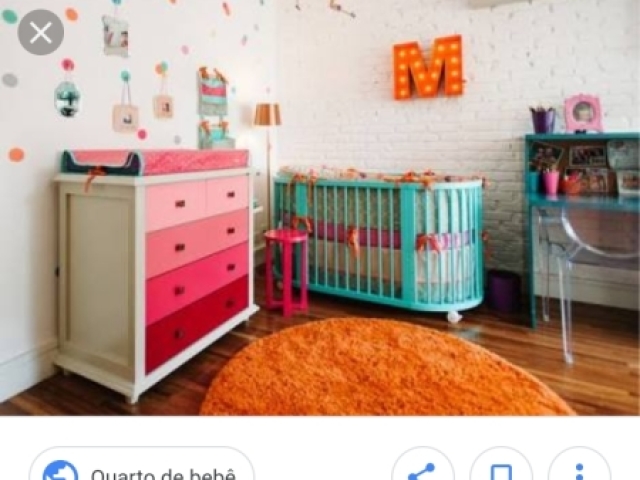Close the image viewer
This screenshot has width=640, height=480.
pyautogui.click(x=41, y=33)
